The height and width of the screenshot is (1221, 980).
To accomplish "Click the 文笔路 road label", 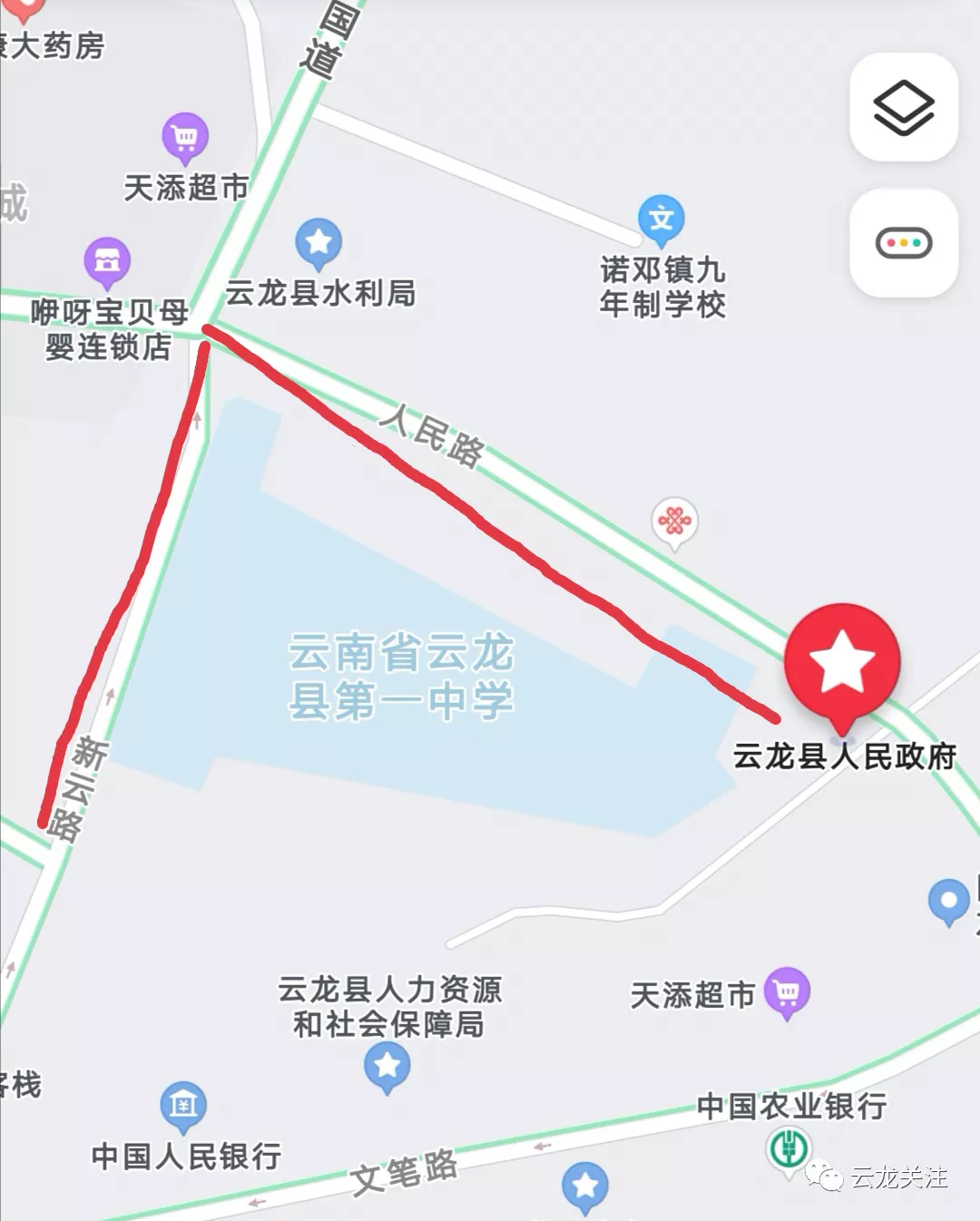I will [406, 1174].
